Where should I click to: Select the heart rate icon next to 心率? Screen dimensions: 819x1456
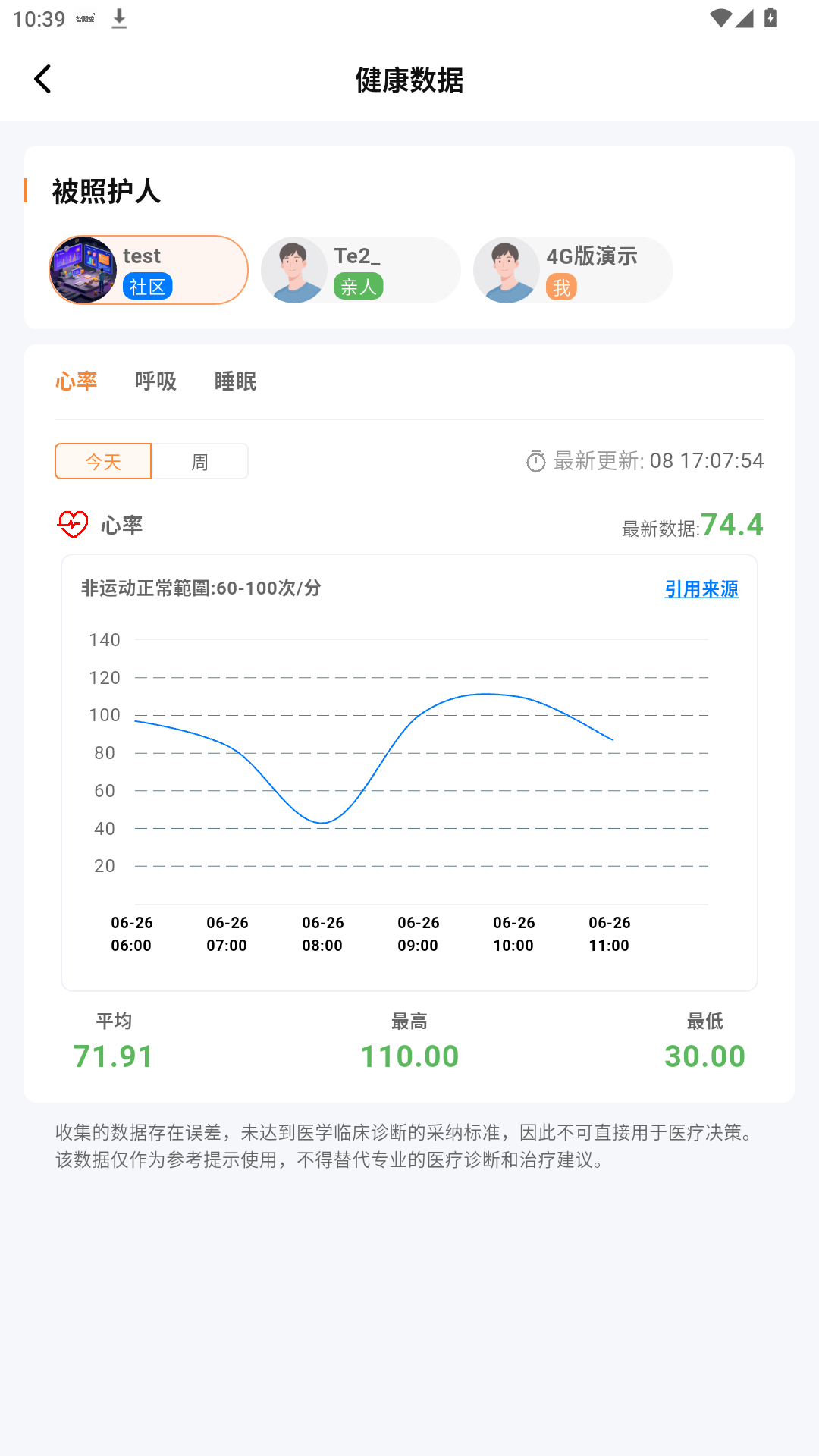[74, 524]
